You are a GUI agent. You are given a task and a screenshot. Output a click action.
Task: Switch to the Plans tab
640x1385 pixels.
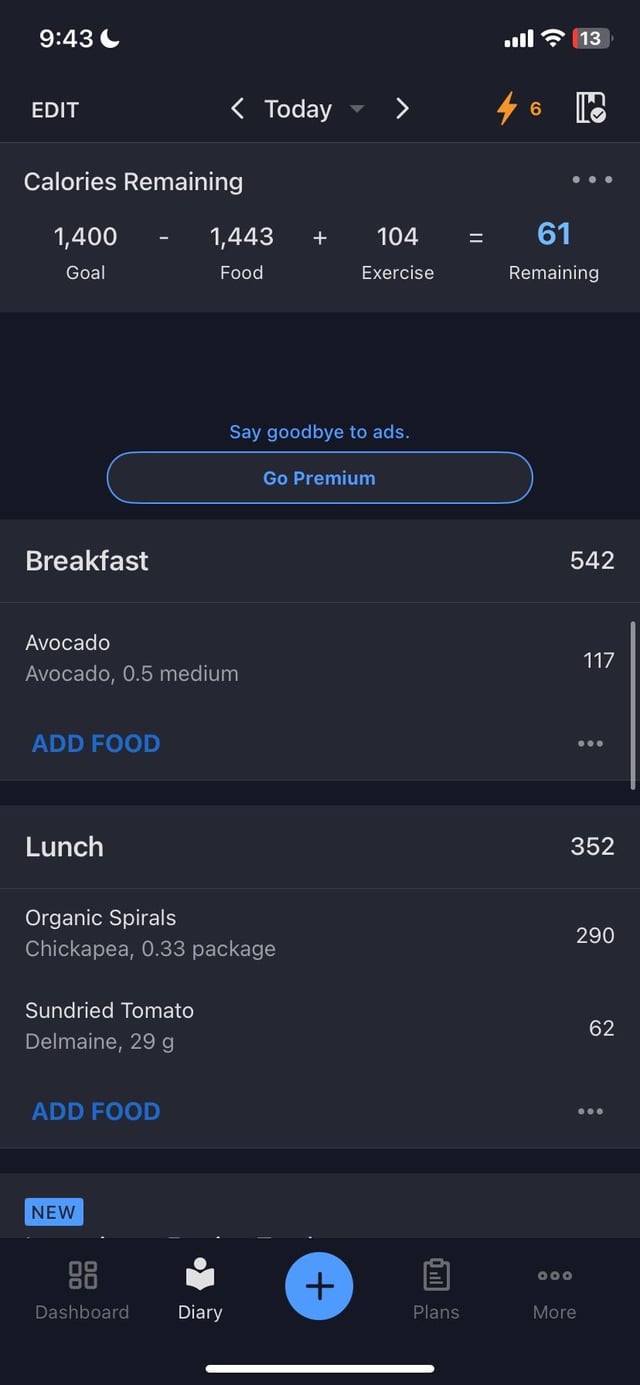(x=436, y=1290)
